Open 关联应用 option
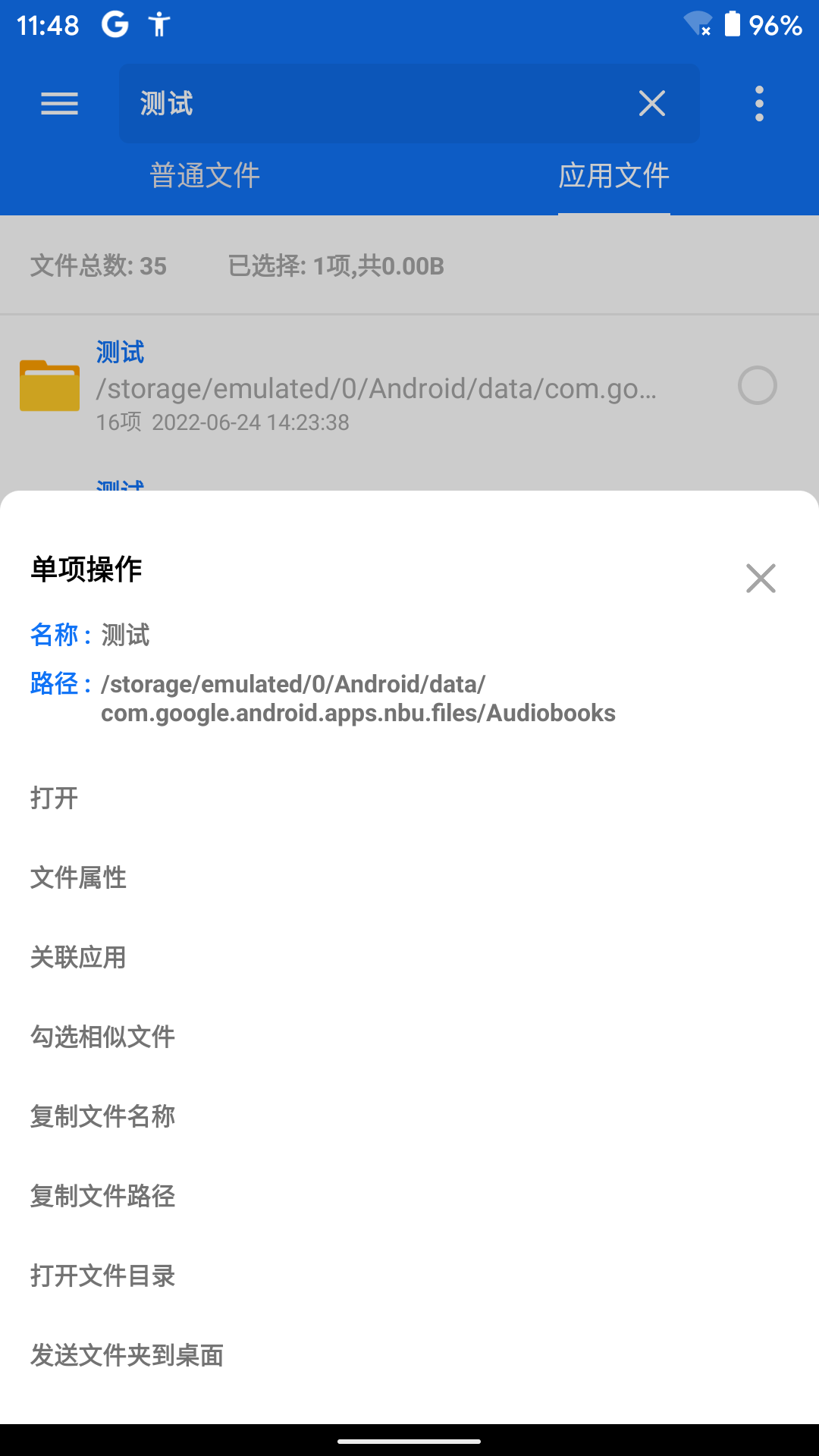The height and width of the screenshot is (1456, 819). pyautogui.click(x=78, y=958)
